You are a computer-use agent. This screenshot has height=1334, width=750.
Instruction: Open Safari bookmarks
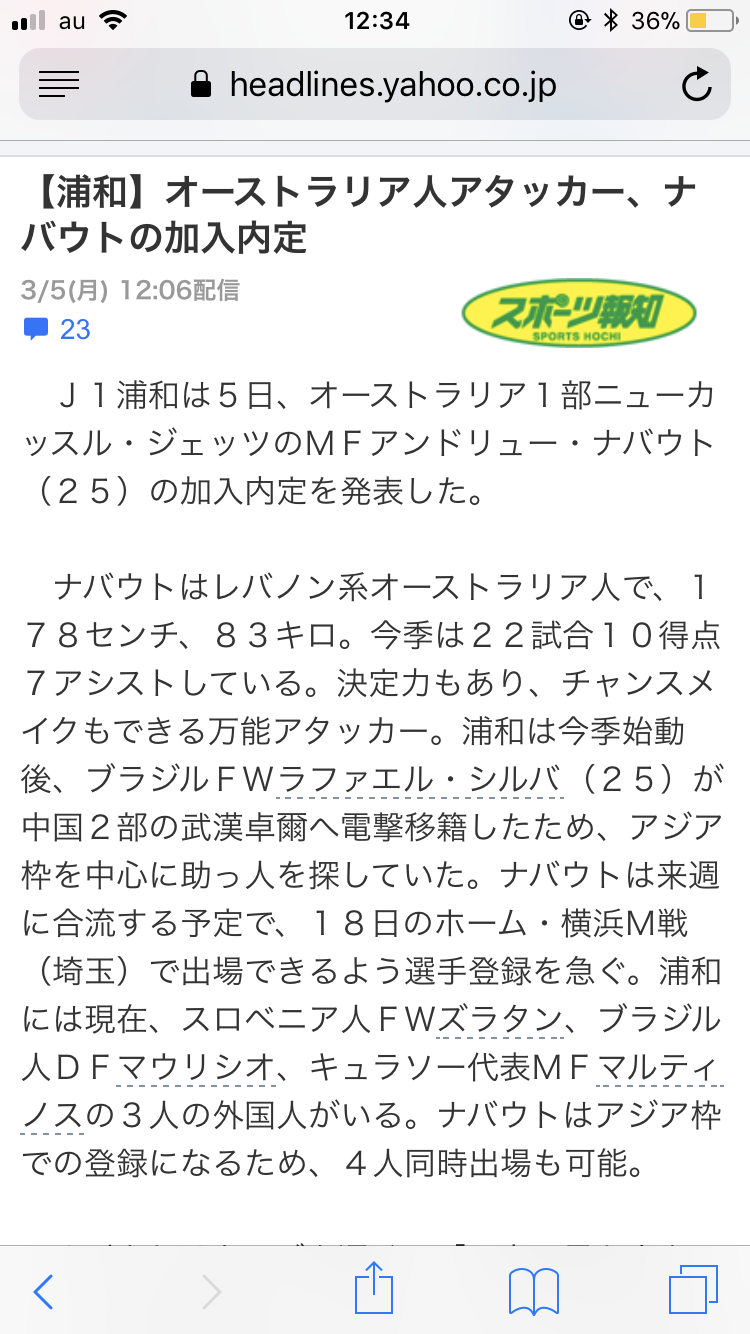pos(533,1292)
